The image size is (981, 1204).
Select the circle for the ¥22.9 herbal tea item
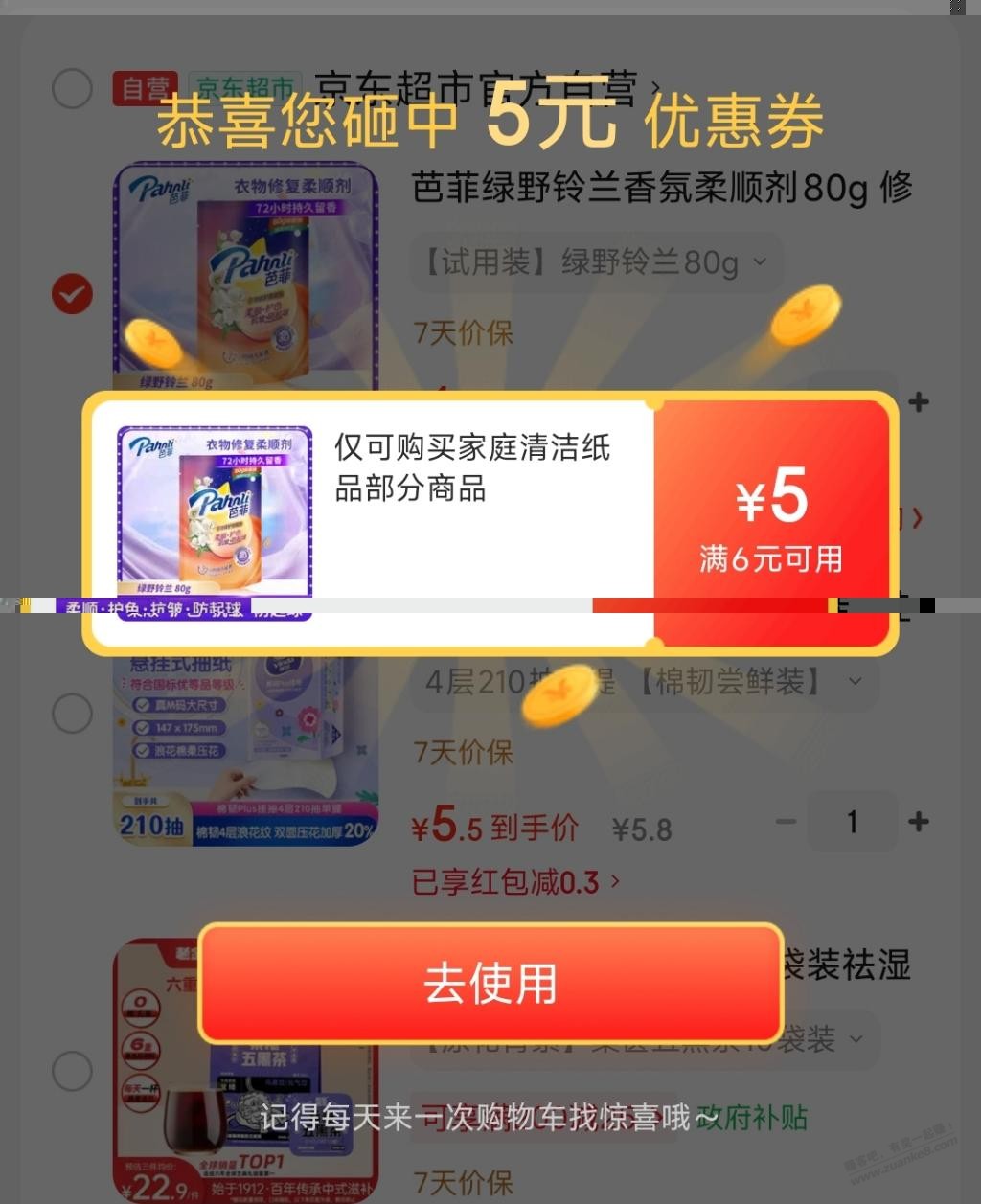pyautogui.click(x=72, y=1072)
